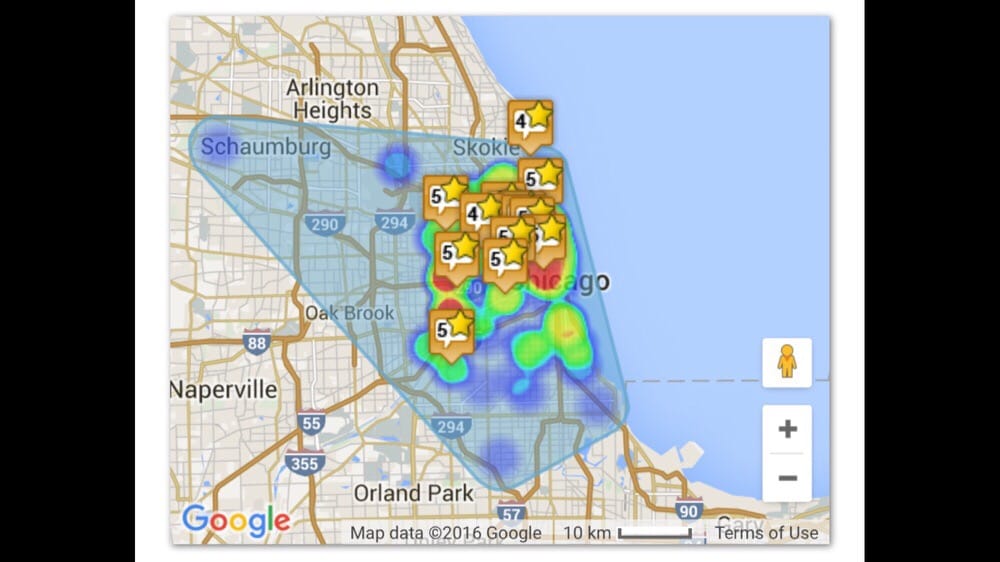Select the star marker north of Skokie
Image resolution: width=1000 pixels, height=562 pixels.
pos(530,124)
